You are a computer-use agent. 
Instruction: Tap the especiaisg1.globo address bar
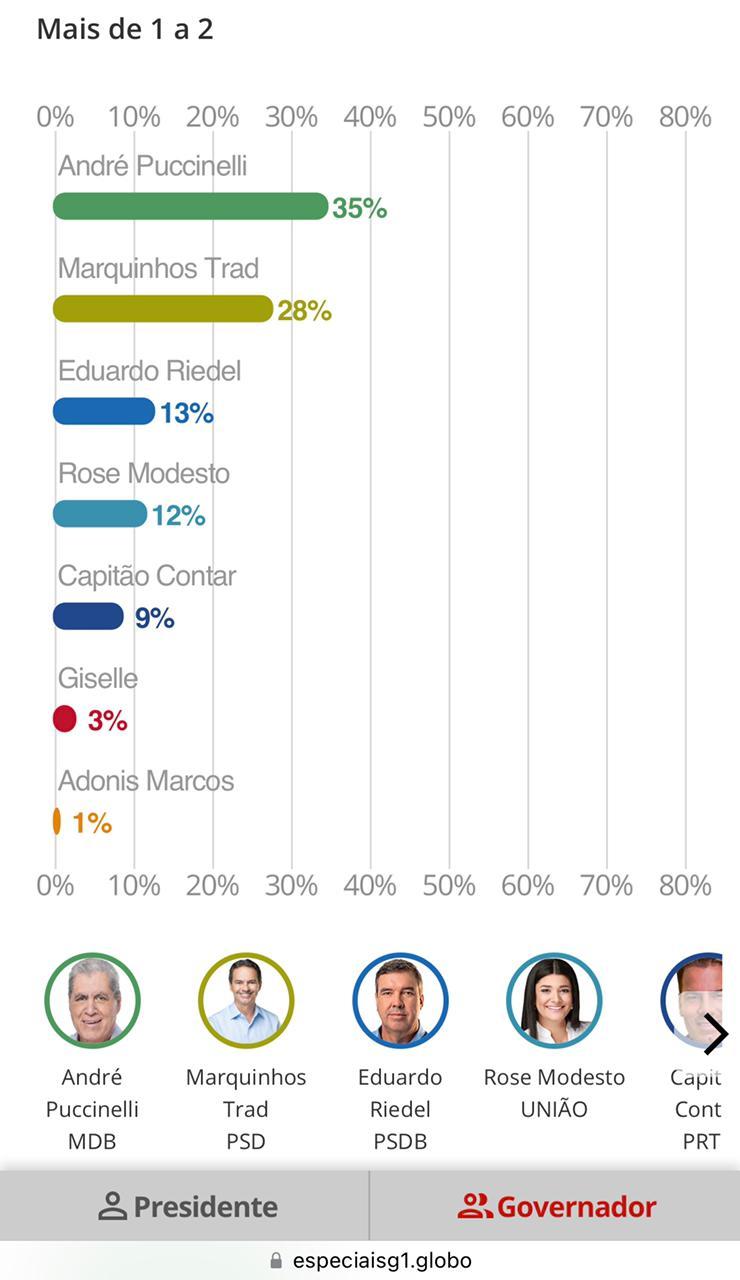(x=370, y=1260)
